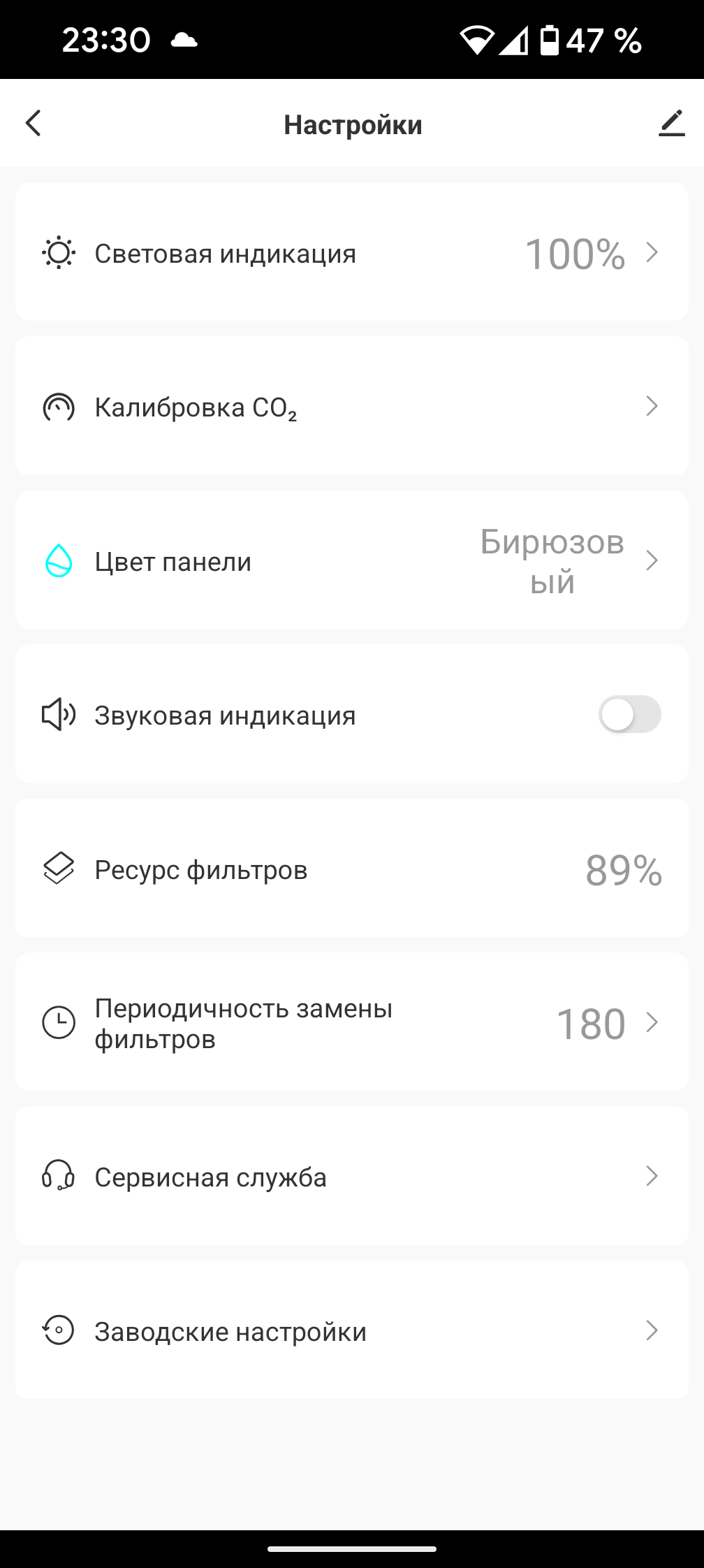Enable Звуковая индикация switch
The height and width of the screenshot is (1568, 704).
629,714
